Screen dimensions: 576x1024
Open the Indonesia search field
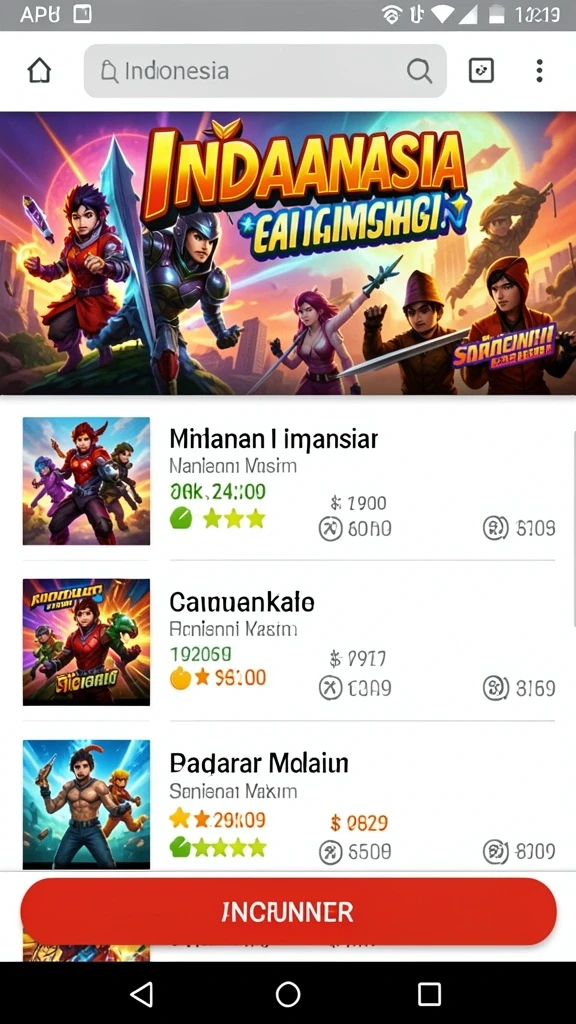tap(265, 71)
